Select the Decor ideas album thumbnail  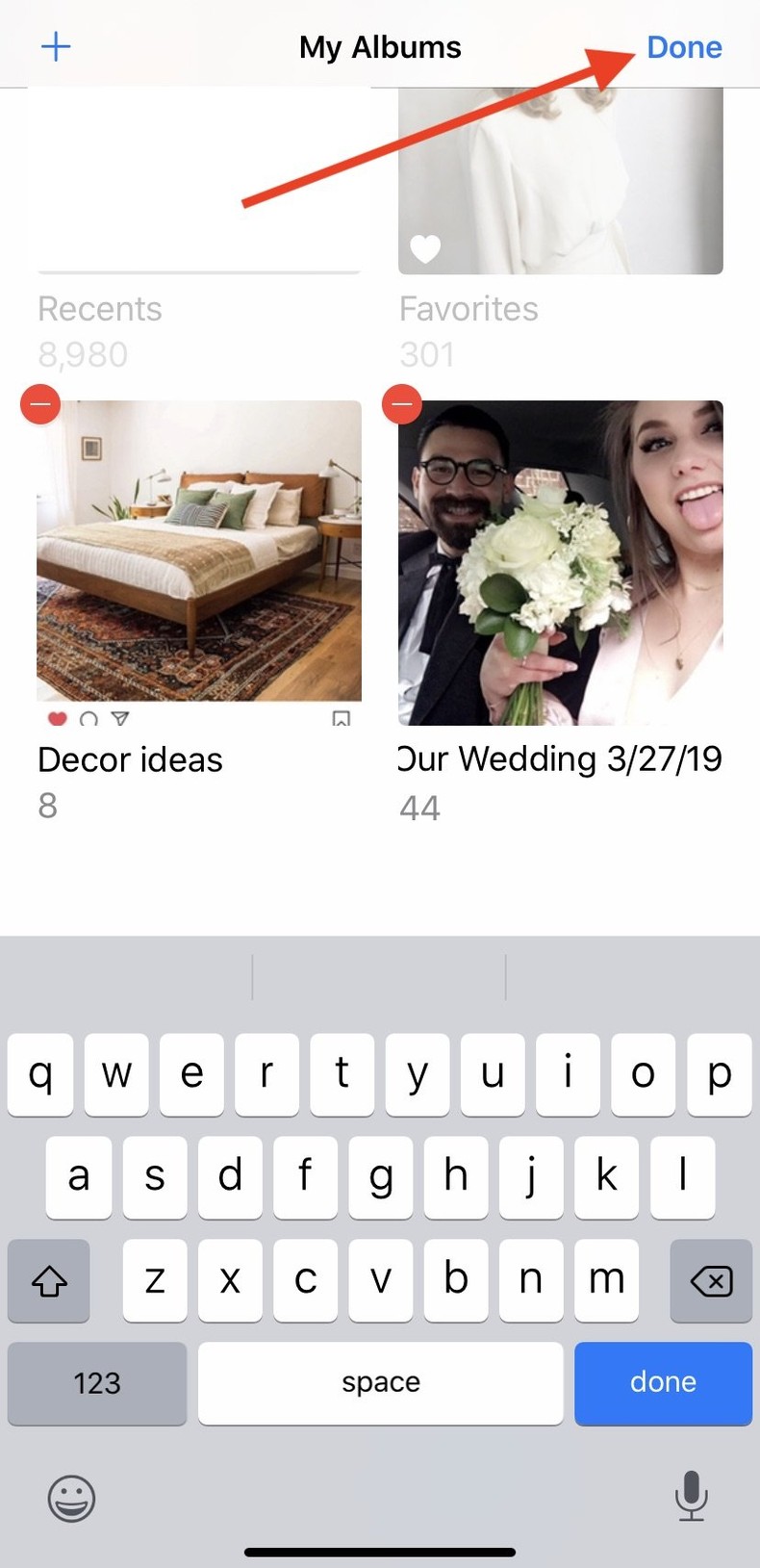(199, 558)
